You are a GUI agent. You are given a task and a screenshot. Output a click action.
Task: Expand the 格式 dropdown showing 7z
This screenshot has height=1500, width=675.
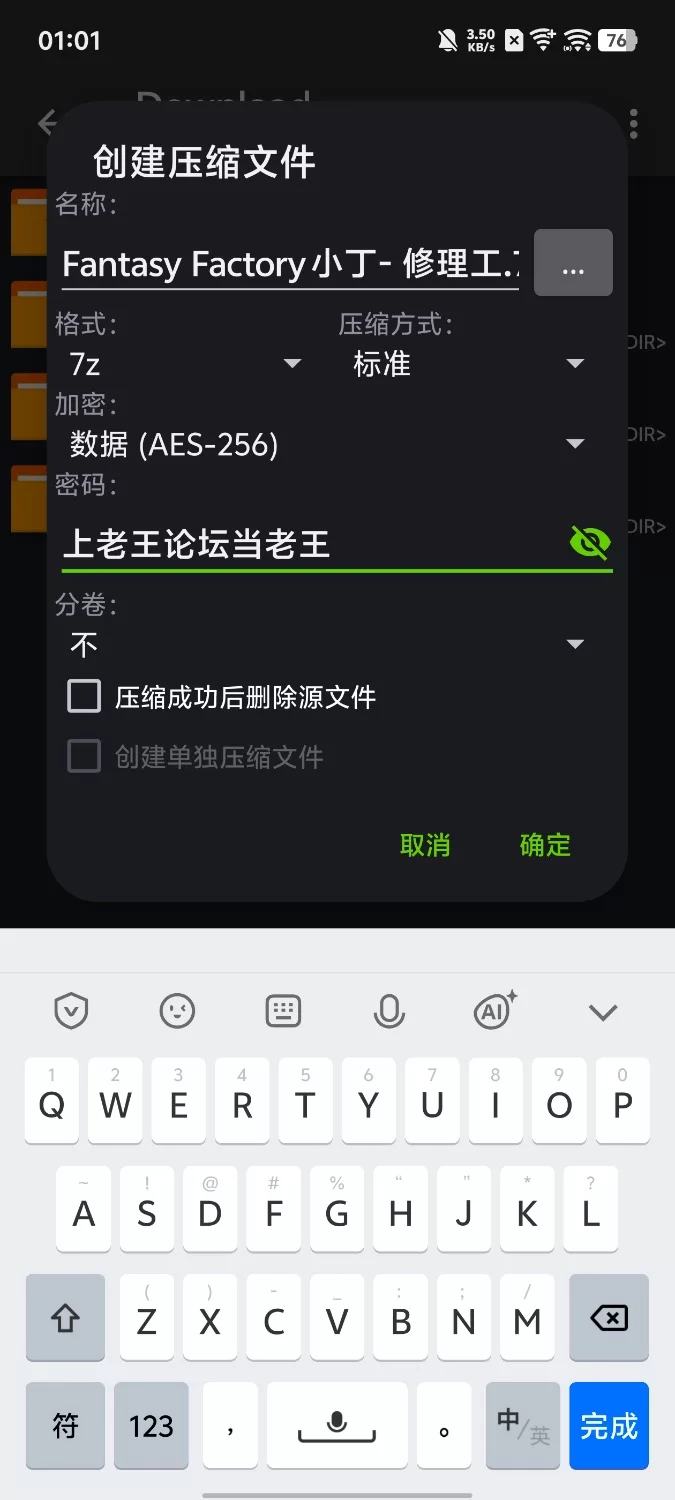186,363
